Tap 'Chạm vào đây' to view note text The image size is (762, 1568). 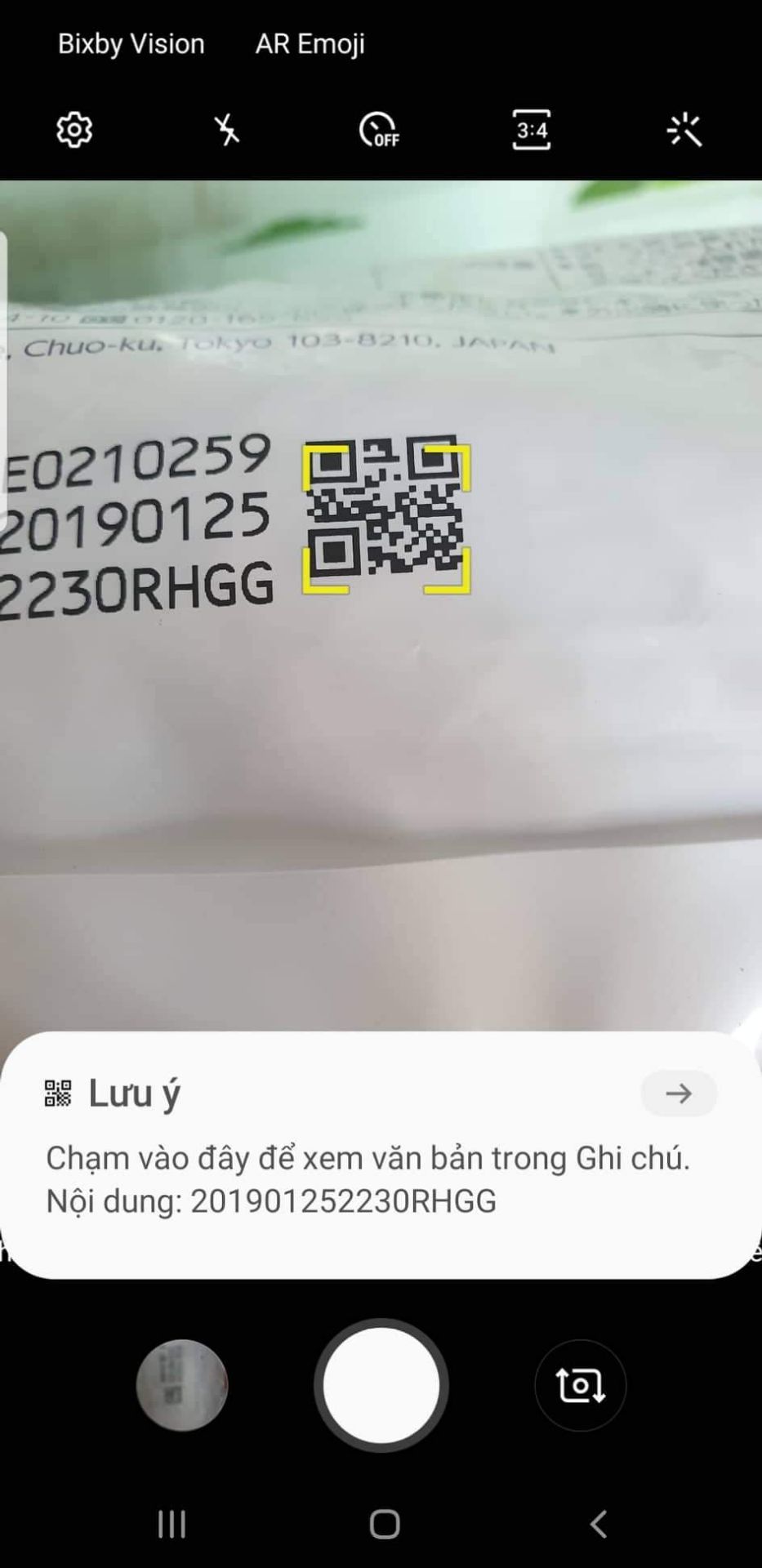[368, 1157]
